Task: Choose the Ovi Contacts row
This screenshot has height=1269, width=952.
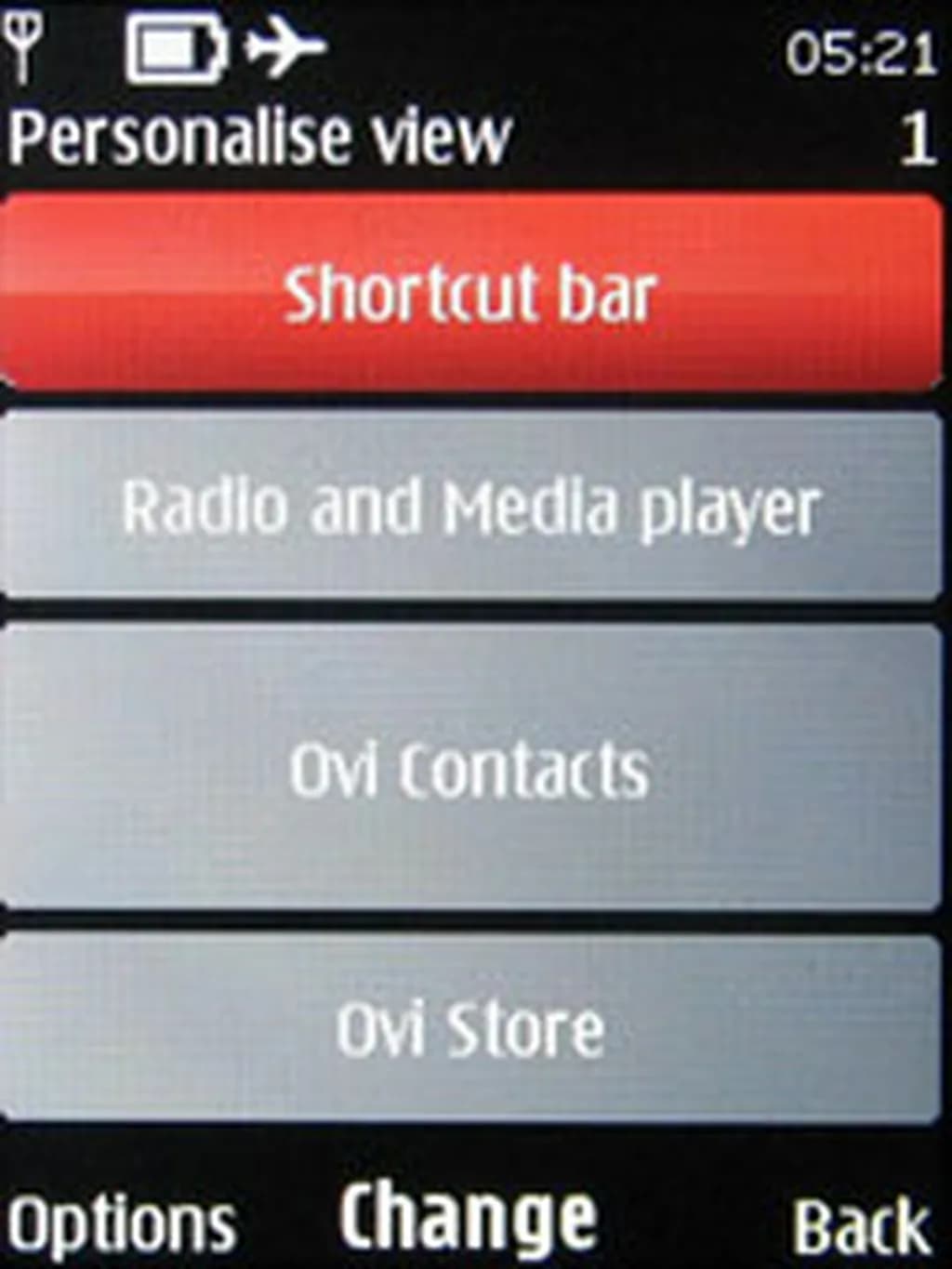Action: pos(471,768)
